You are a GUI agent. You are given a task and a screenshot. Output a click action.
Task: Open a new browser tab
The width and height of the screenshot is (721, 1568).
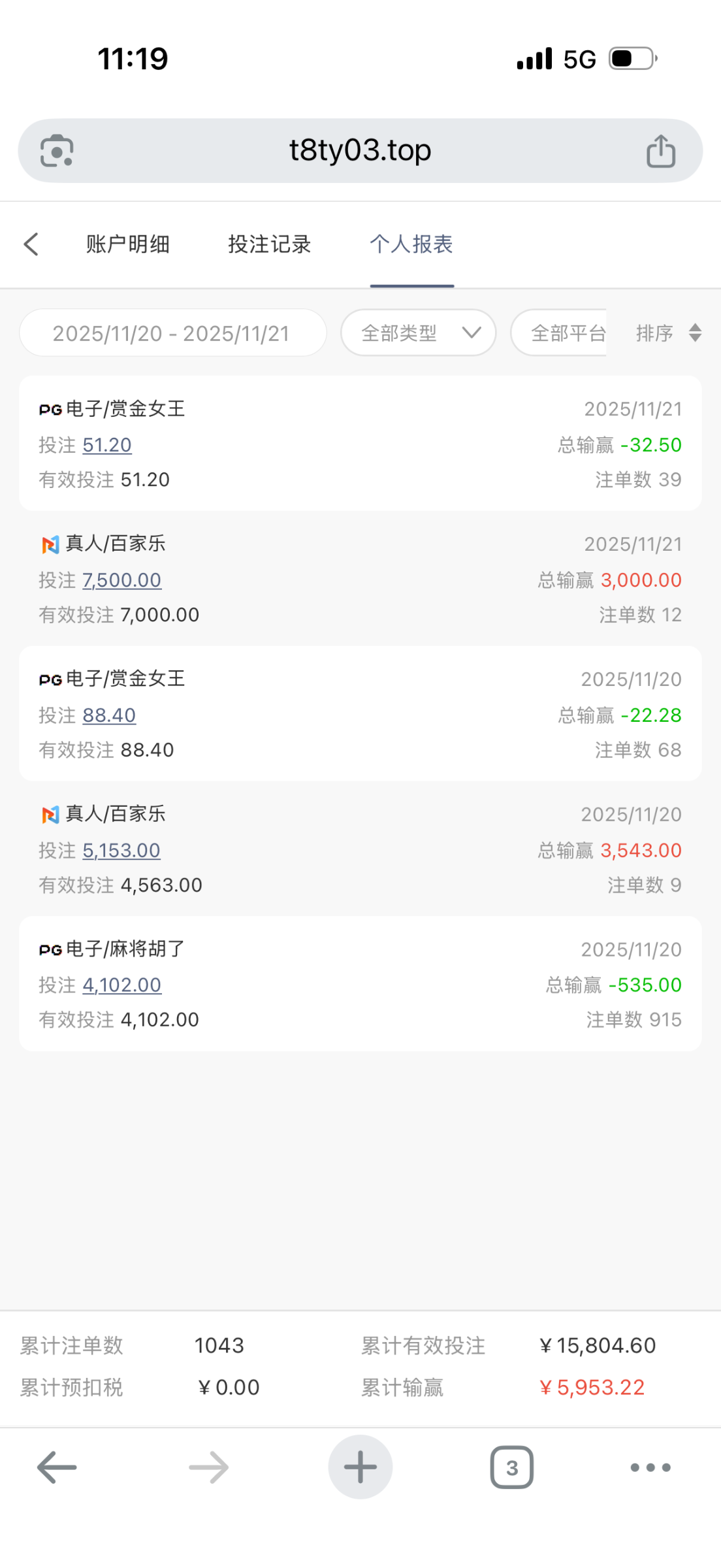(360, 1467)
